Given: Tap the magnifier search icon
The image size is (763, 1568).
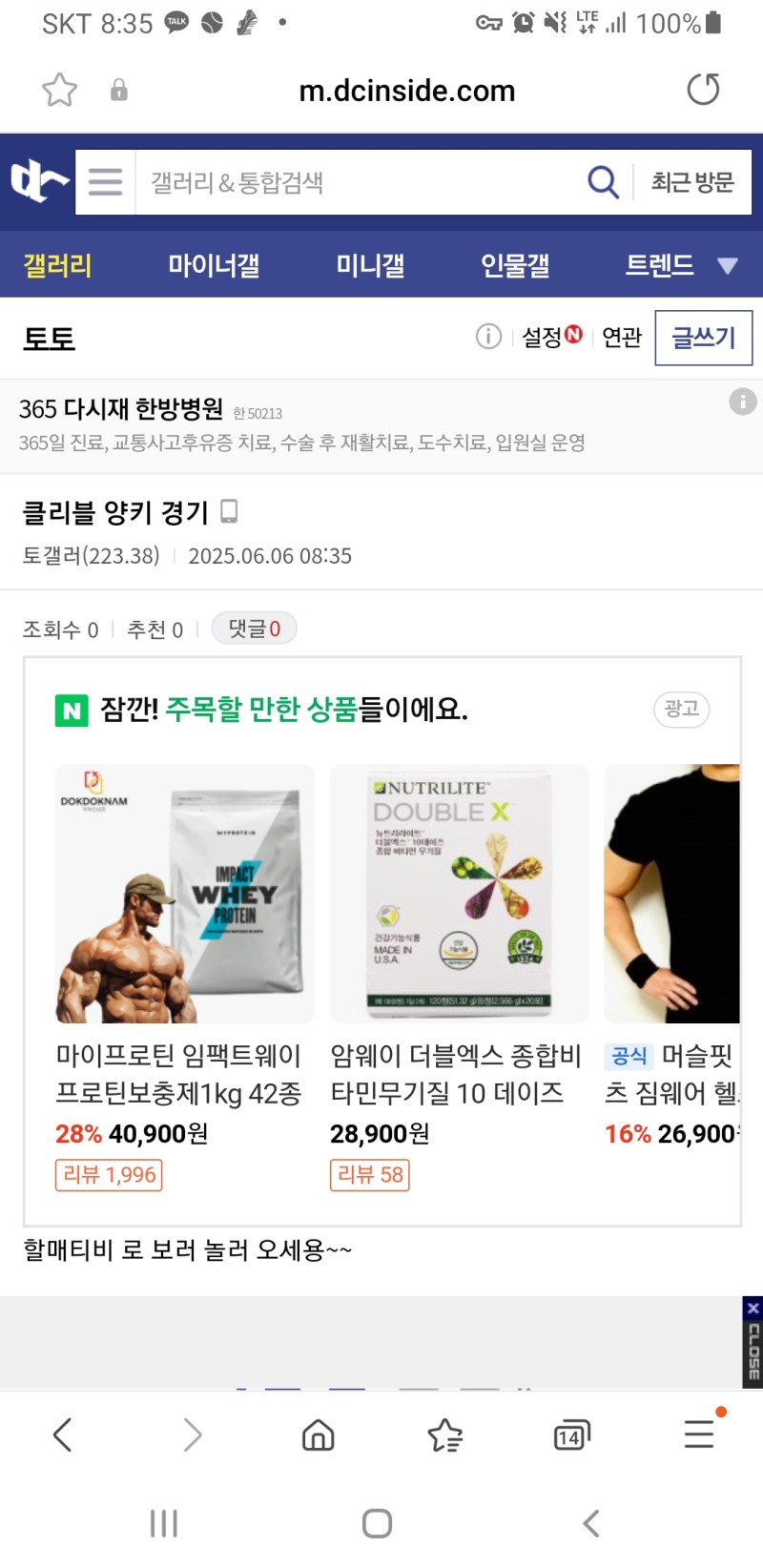Looking at the screenshot, I should coord(603,181).
